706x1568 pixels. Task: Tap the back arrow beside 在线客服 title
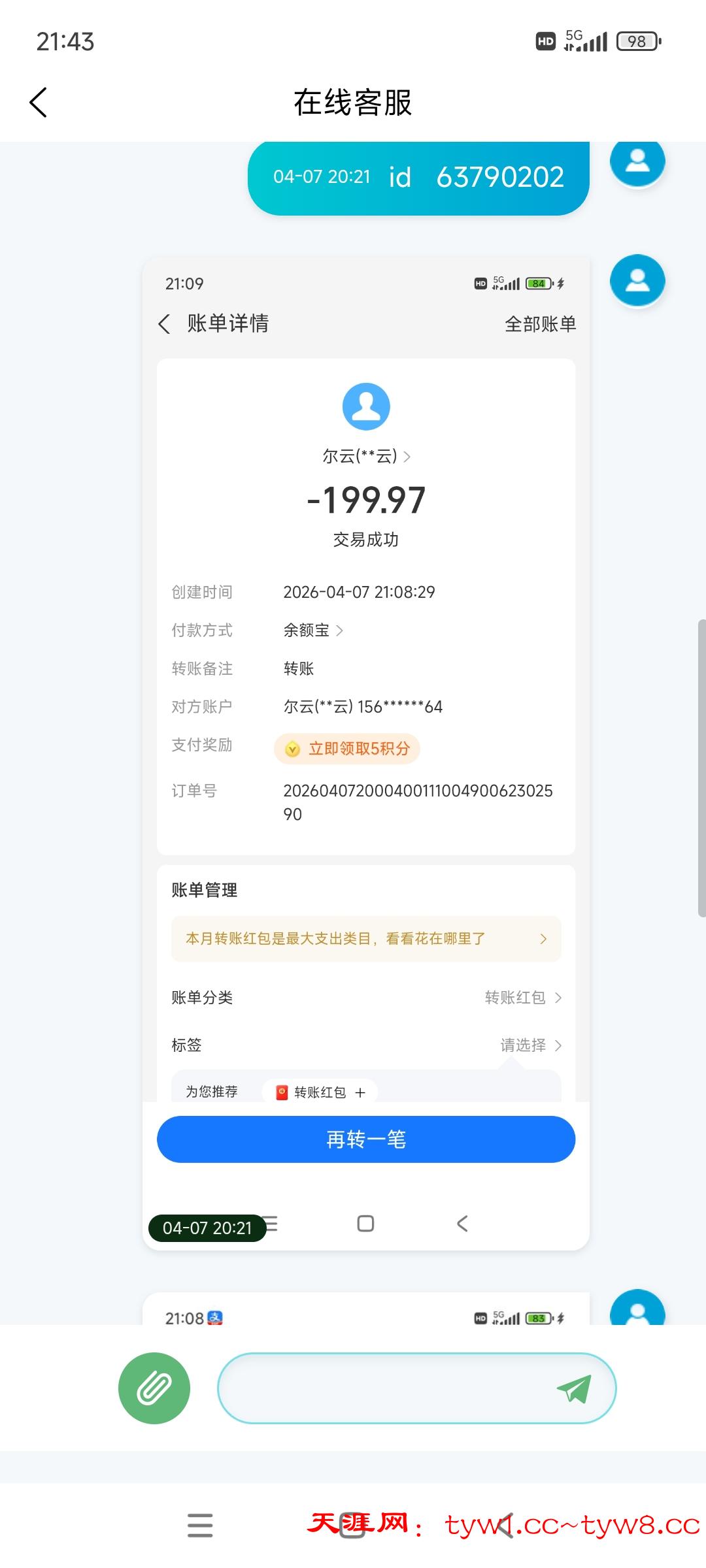pyautogui.click(x=37, y=103)
